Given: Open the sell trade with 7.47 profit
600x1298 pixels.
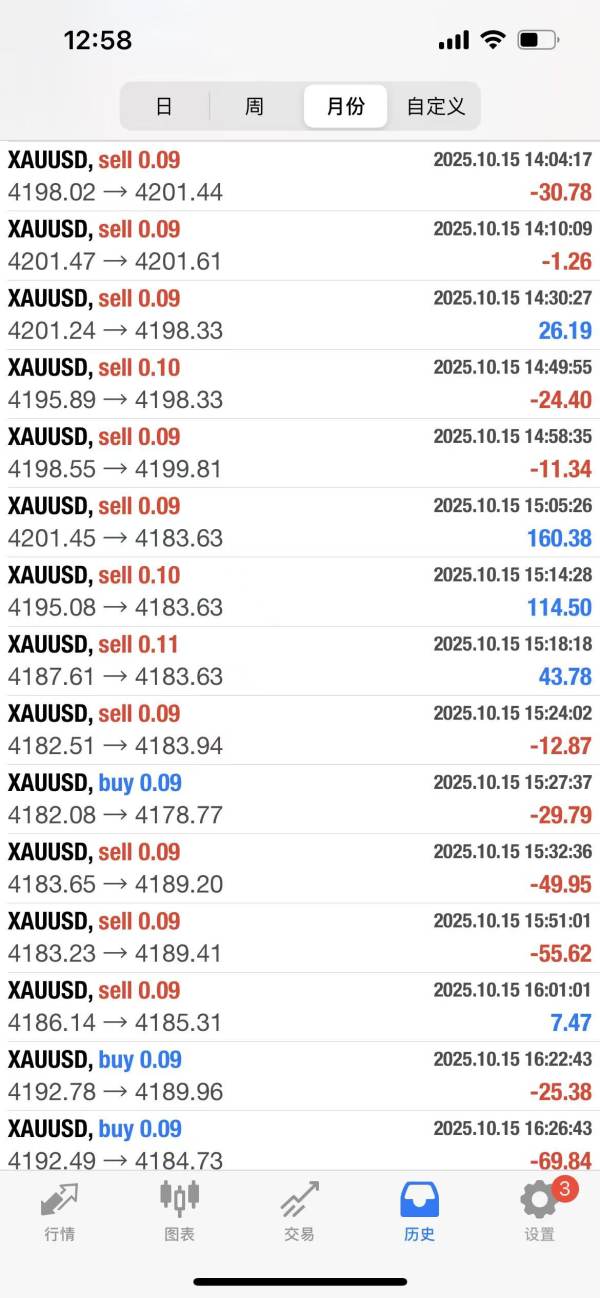Looking at the screenshot, I should click(x=300, y=1006).
